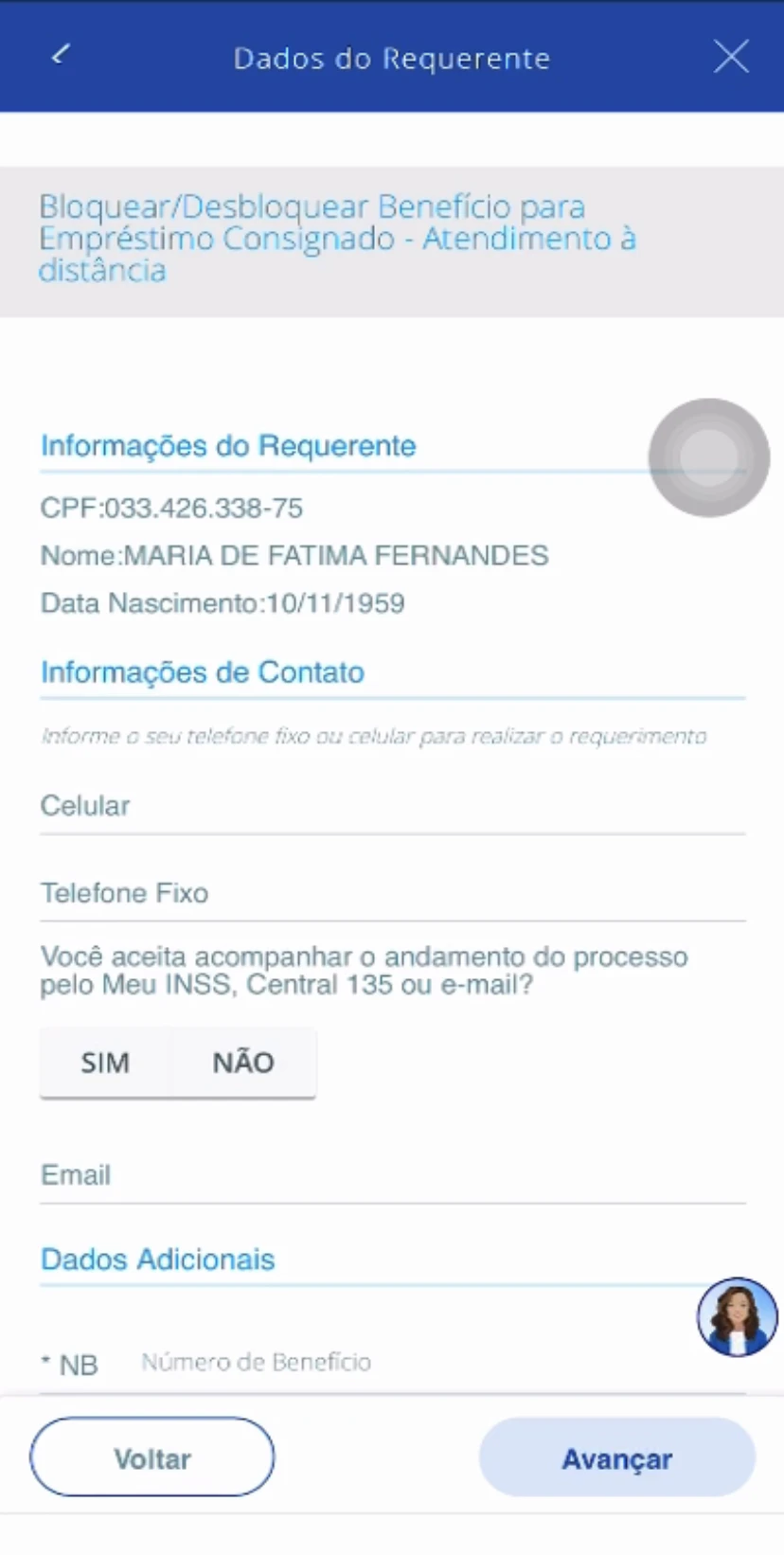Close the Dados do Requerente screen
The image size is (784, 1555).
[731, 57]
